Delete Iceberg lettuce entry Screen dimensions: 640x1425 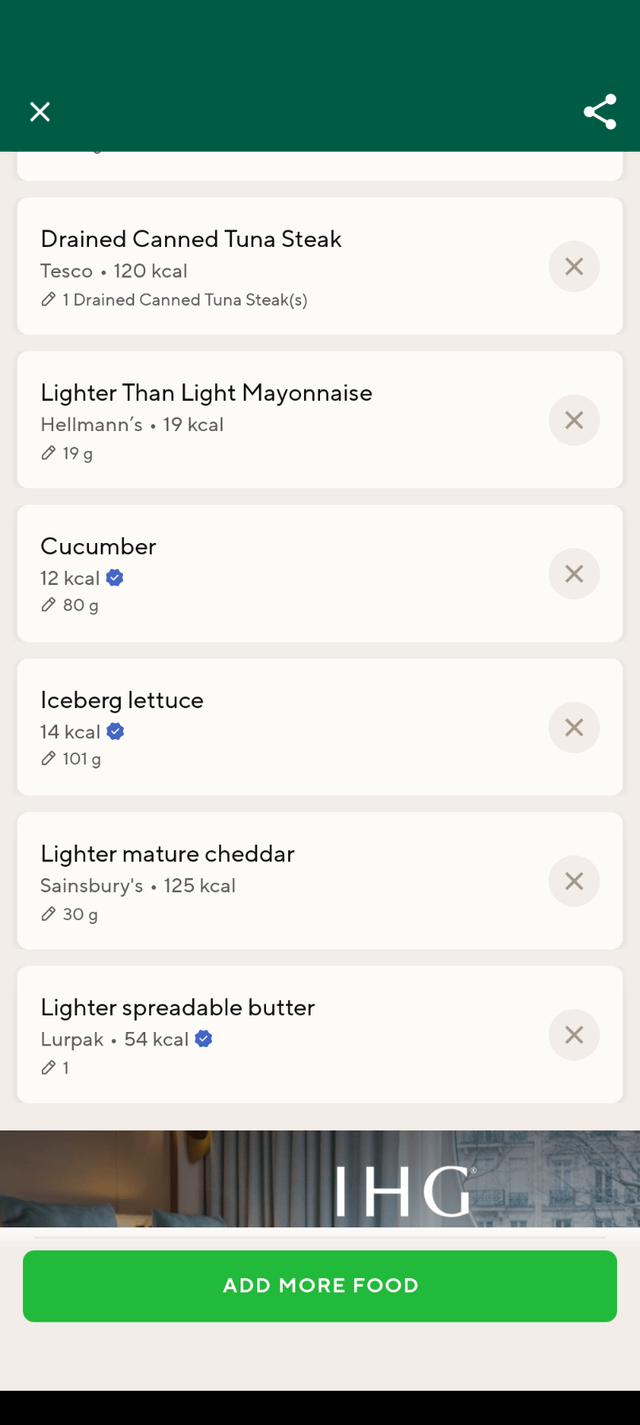[574, 727]
